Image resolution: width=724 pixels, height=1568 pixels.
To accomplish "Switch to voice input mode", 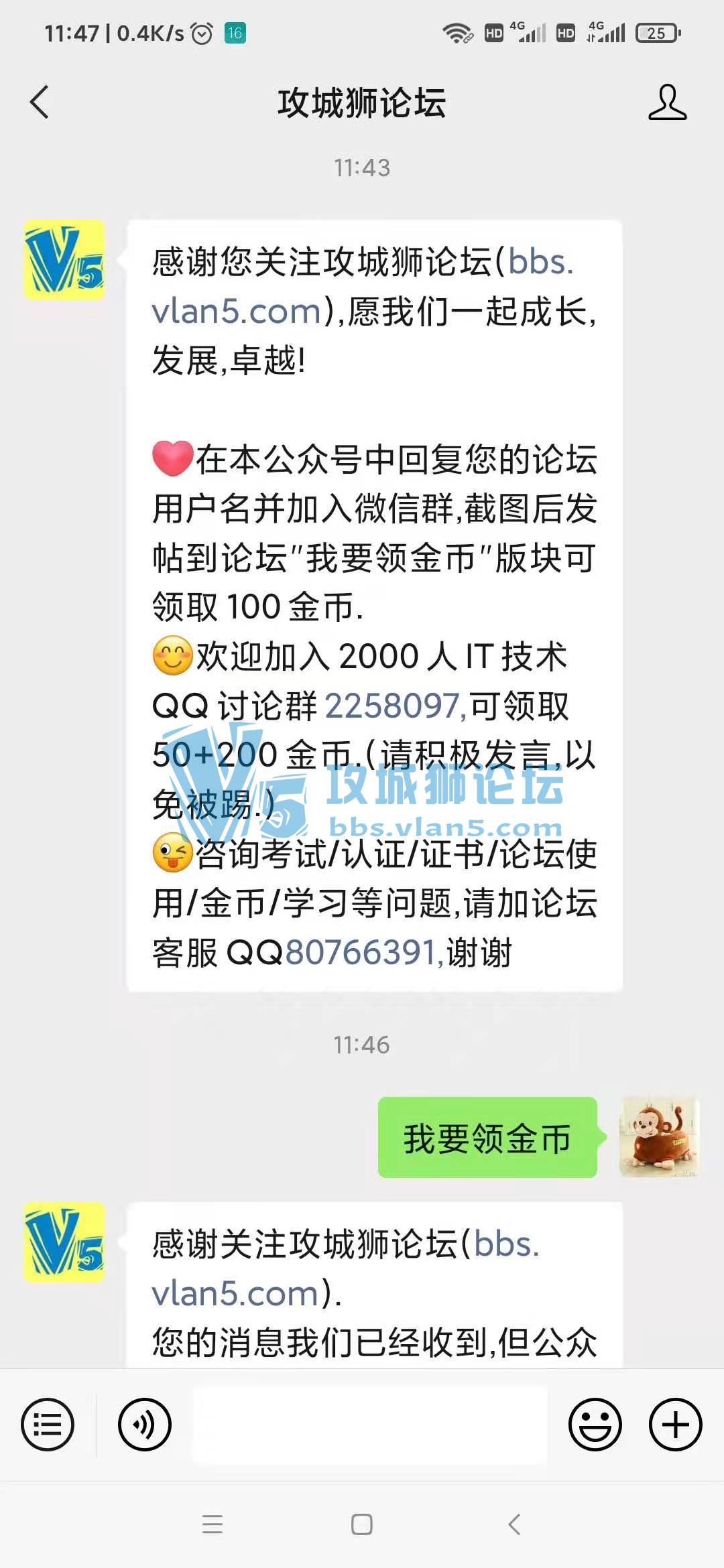I will click(144, 1425).
